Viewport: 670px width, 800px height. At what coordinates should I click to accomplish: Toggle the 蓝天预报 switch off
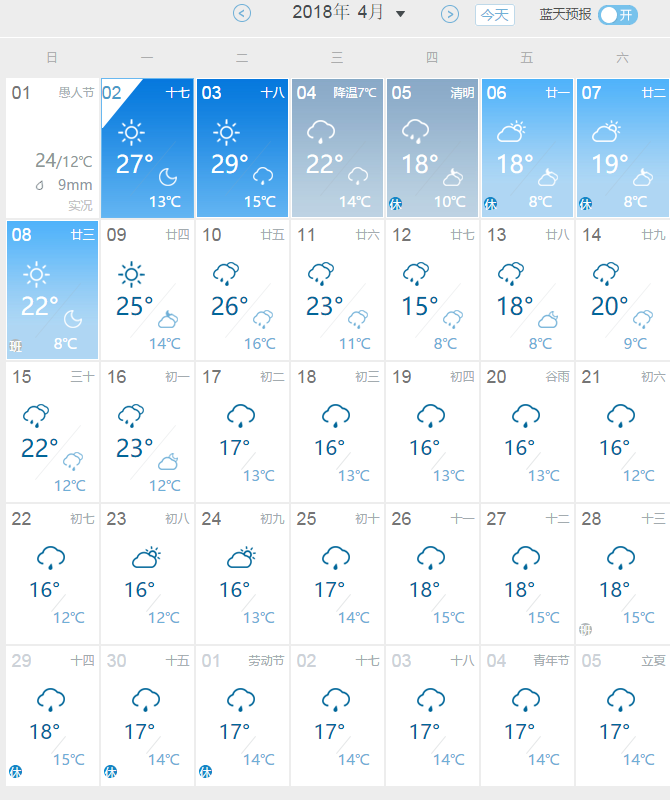(x=617, y=14)
